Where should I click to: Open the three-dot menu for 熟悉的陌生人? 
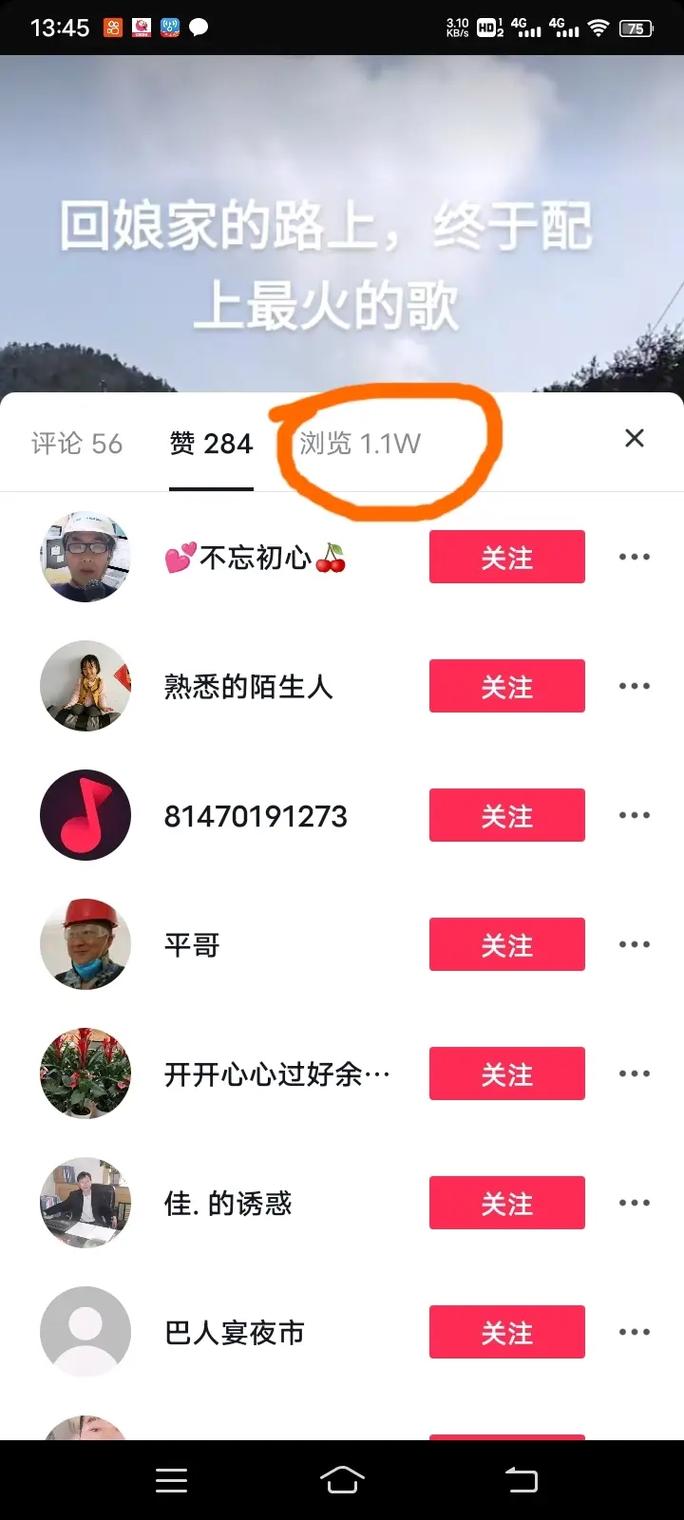pyautogui.click(x=634, y=686)
